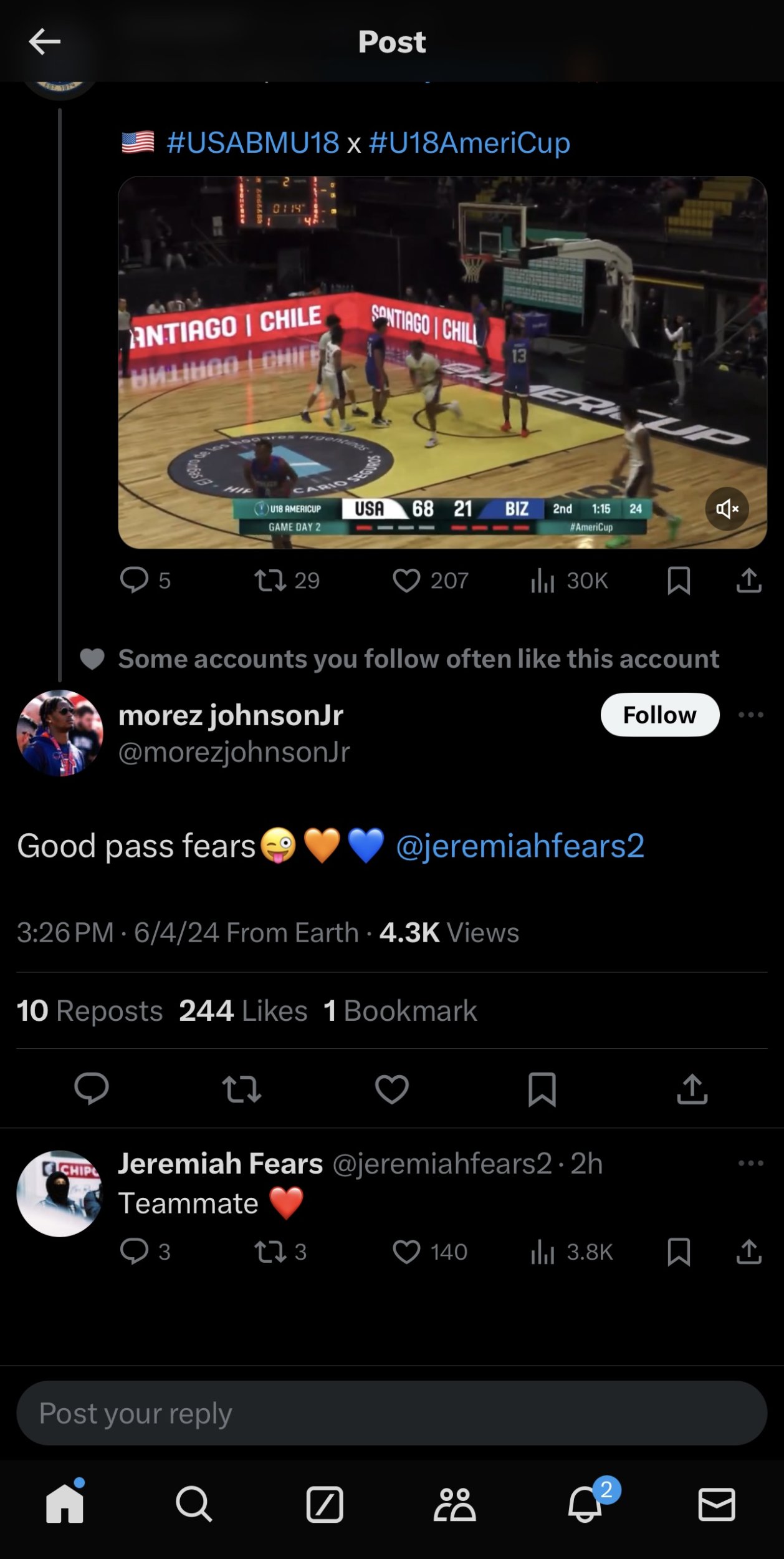Open more options on Jeremiah Fears' reply
The height and width of the screenshot is (1559, 784).
coord(750,1163)
